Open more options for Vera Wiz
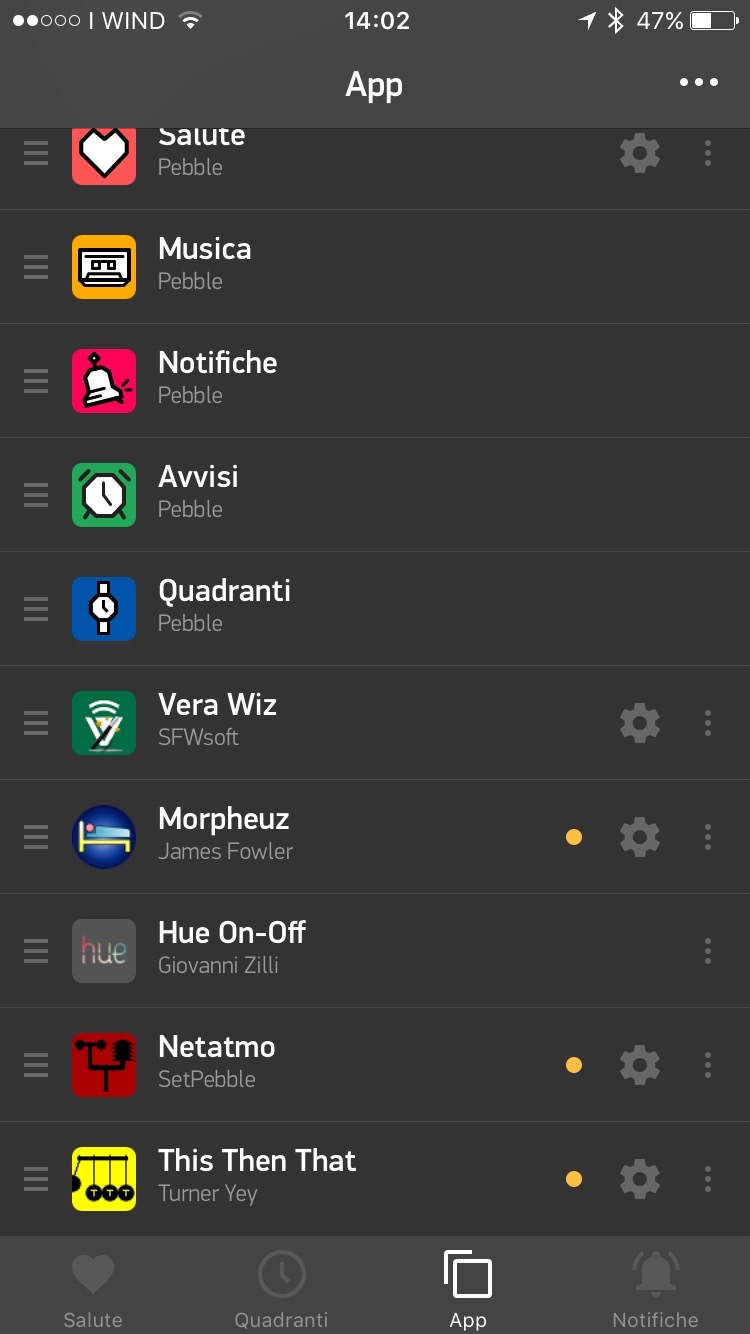The height and width of the screenshot is (1334, 750). click(x=708, y=723)
